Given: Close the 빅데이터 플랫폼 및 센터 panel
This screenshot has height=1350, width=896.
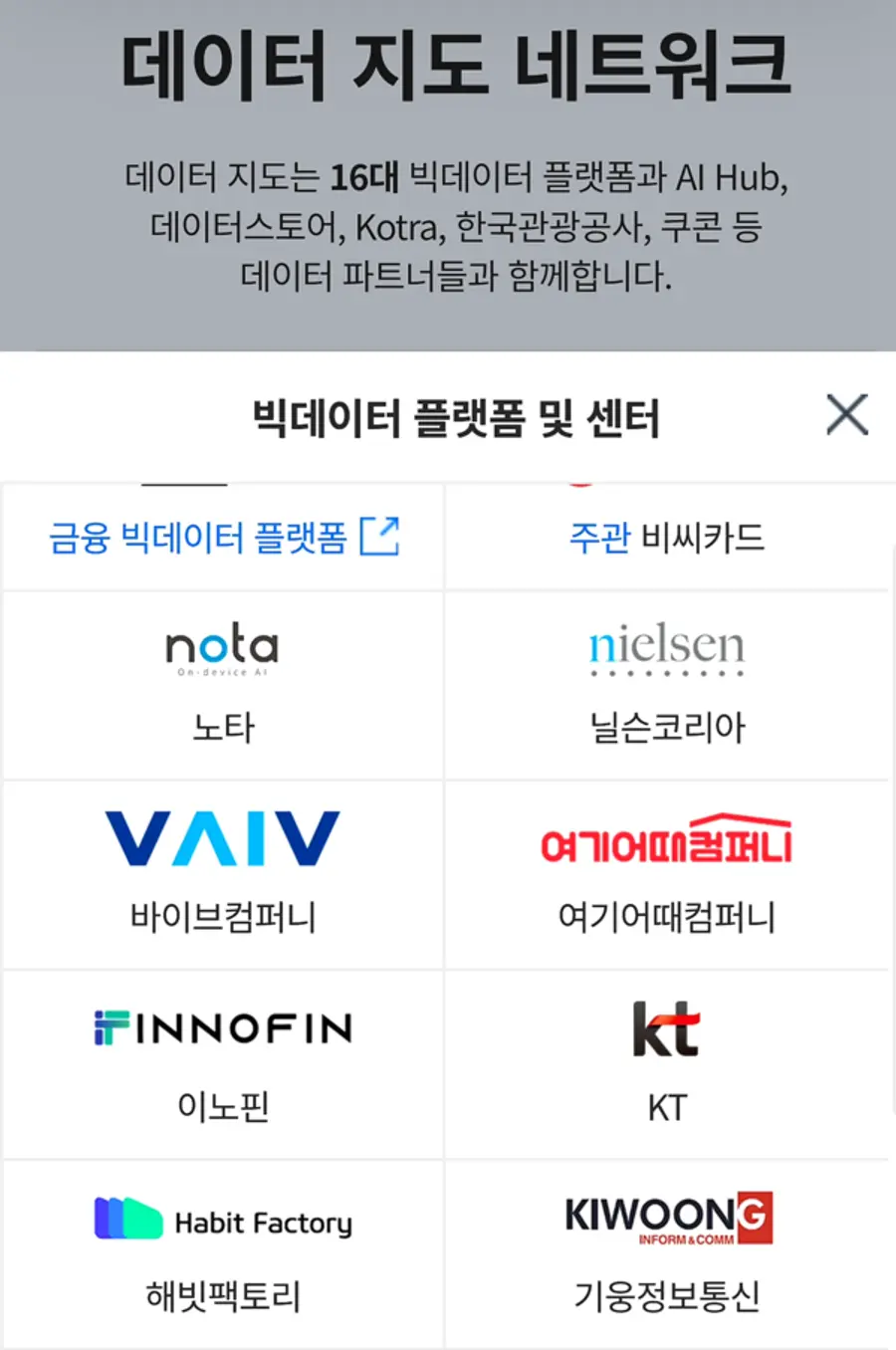Looking at the screenshot, I should click(x=847, y=414).
